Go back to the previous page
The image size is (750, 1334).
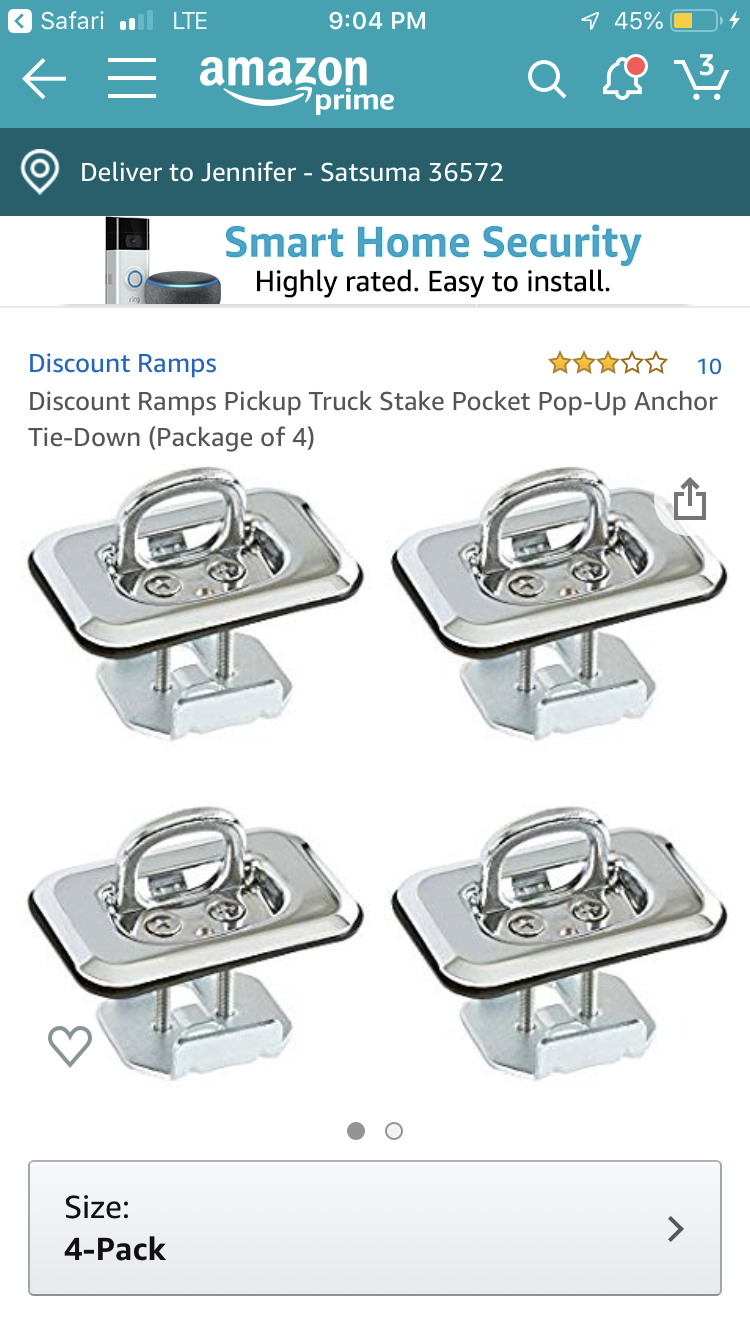[x=44, y=78]
